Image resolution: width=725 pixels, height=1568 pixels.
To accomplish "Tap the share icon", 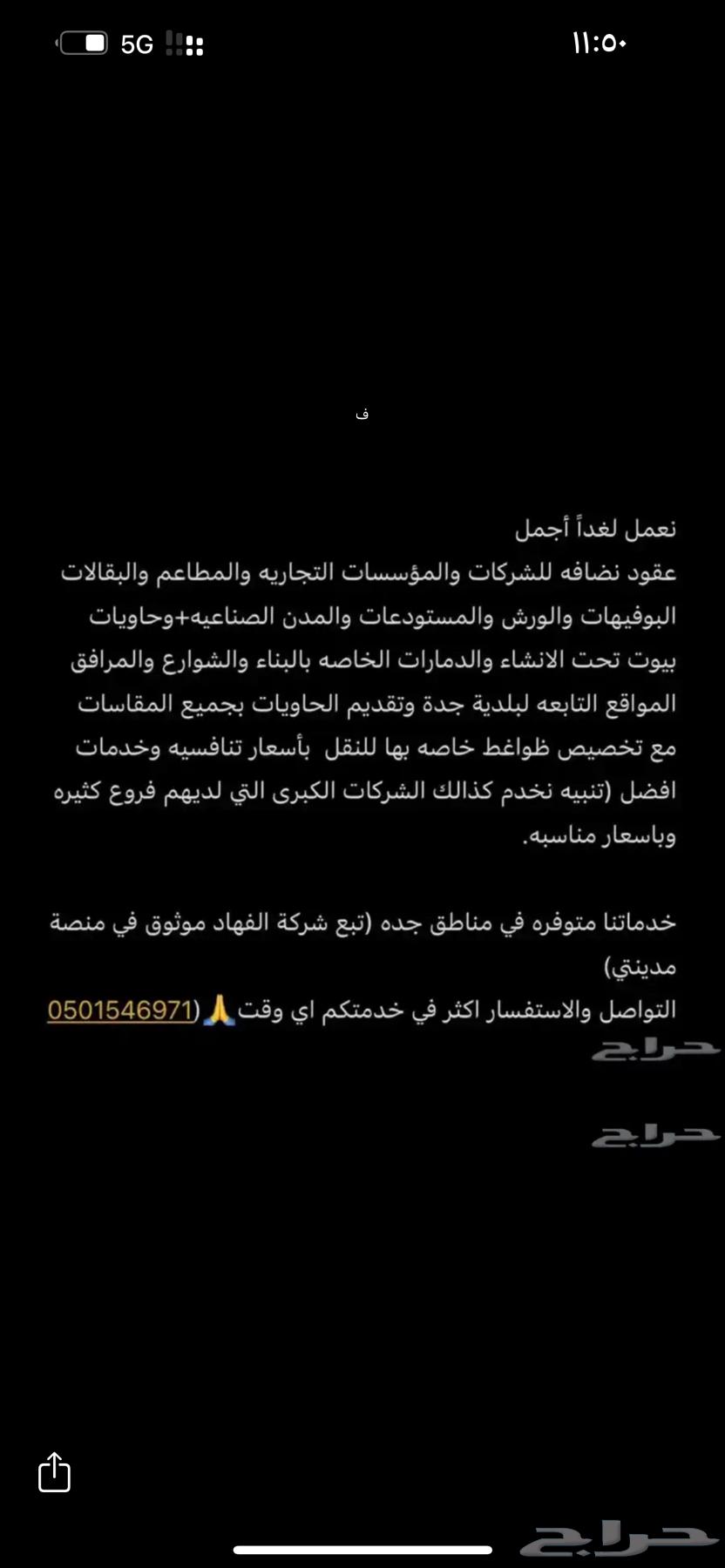I will [54, 1471].
